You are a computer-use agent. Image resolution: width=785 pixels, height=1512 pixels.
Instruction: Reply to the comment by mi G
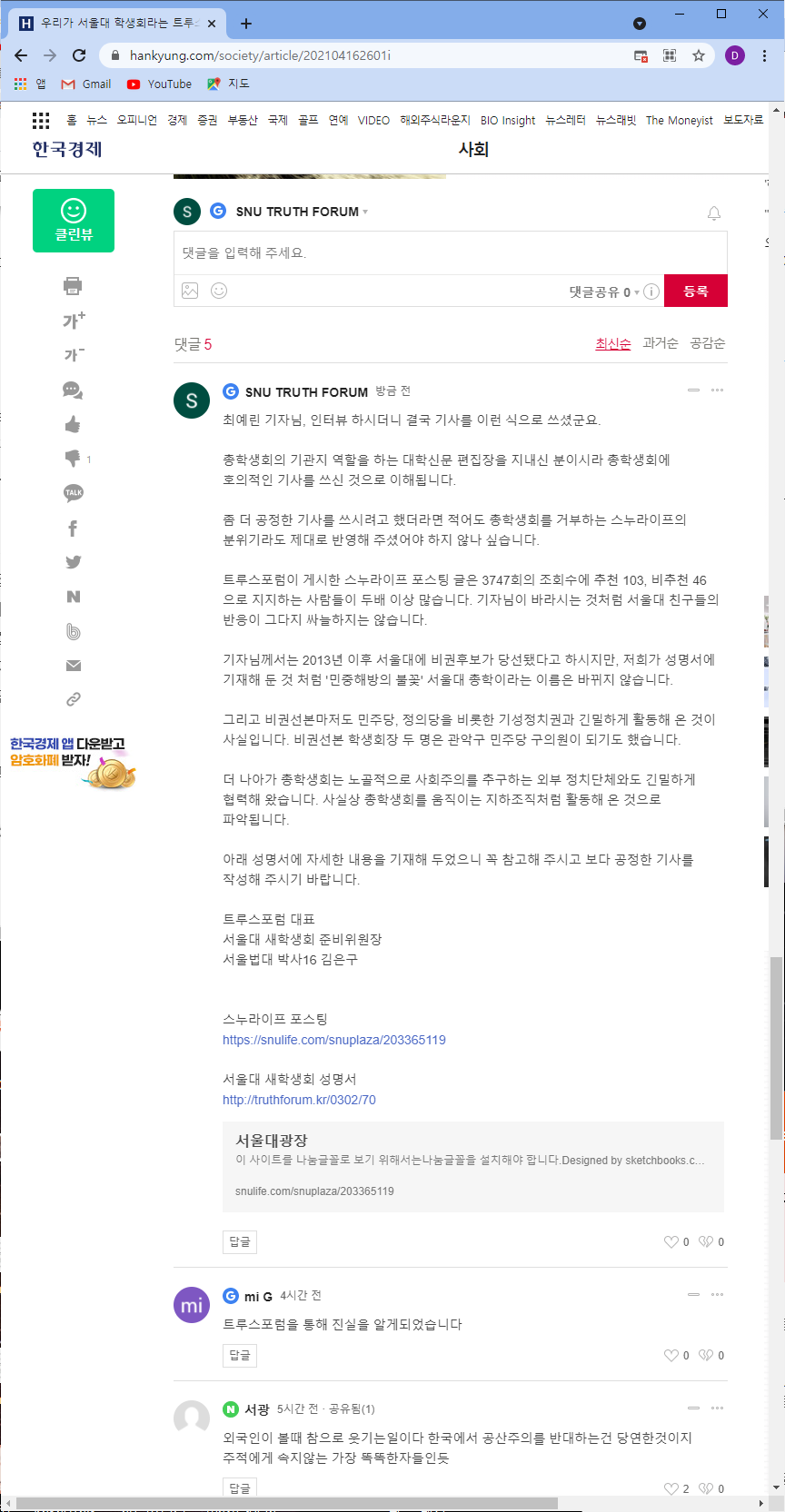[240, 1355]
